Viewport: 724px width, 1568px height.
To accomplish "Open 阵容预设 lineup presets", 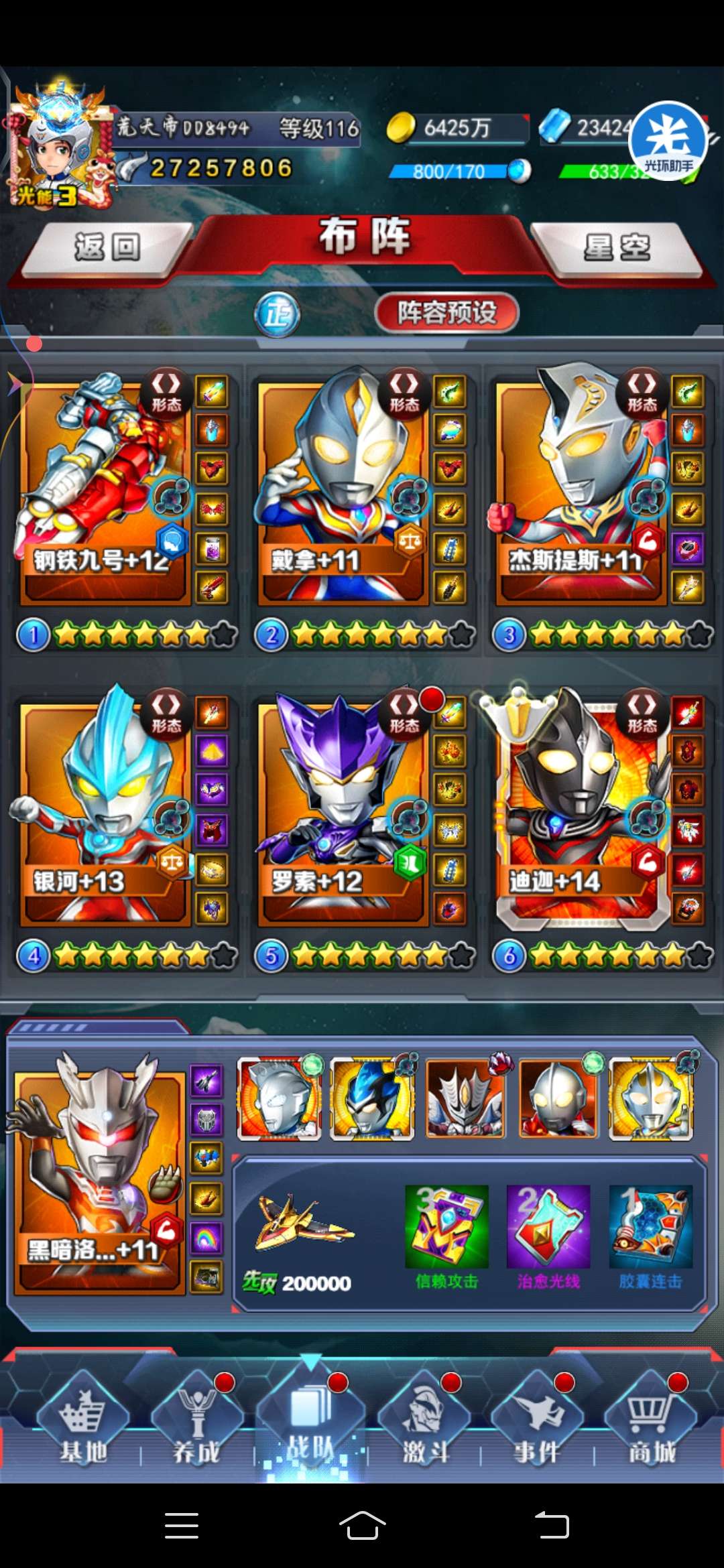I will (x=446, y=312).
